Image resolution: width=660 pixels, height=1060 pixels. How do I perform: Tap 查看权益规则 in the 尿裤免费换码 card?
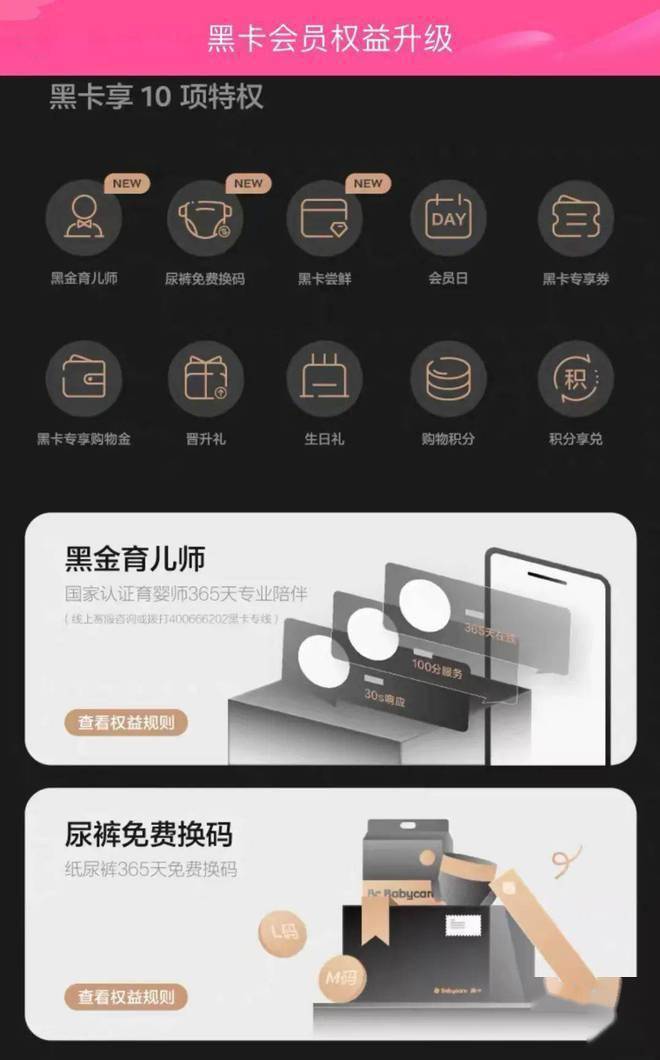pyautogui.click(x=126, y=997)
